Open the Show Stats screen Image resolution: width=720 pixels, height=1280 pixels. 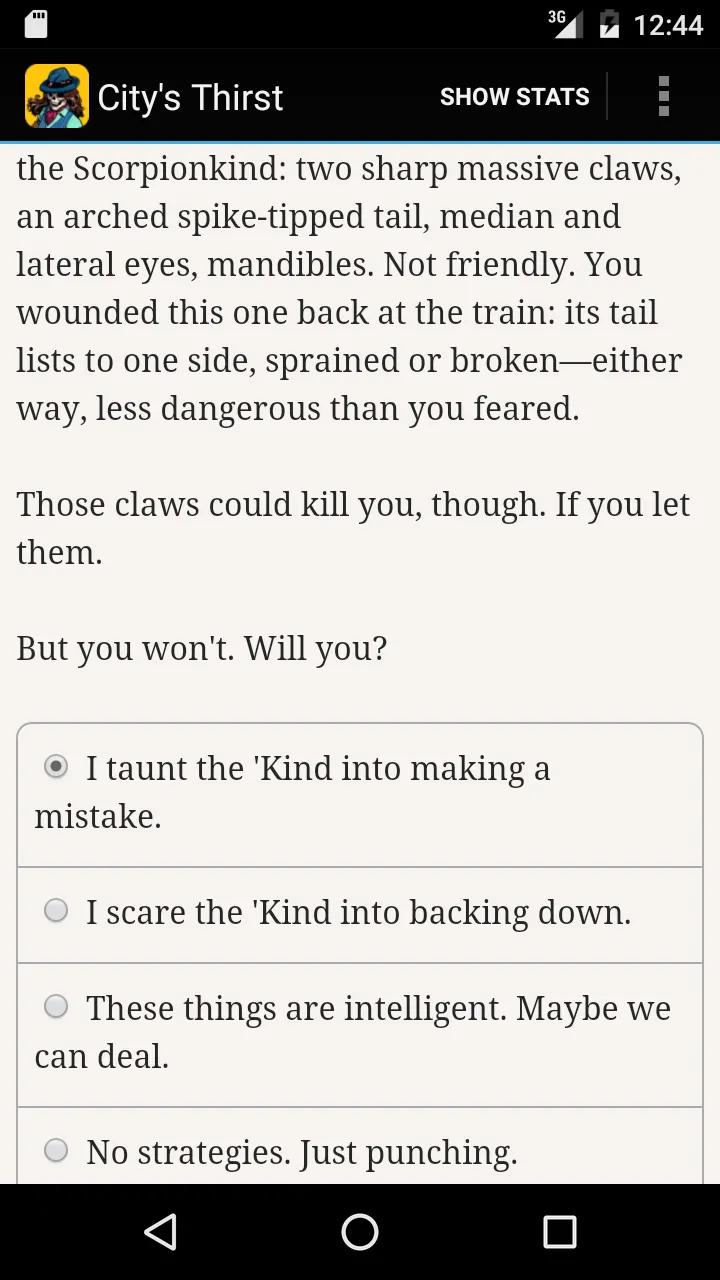[x=514, y=97]
